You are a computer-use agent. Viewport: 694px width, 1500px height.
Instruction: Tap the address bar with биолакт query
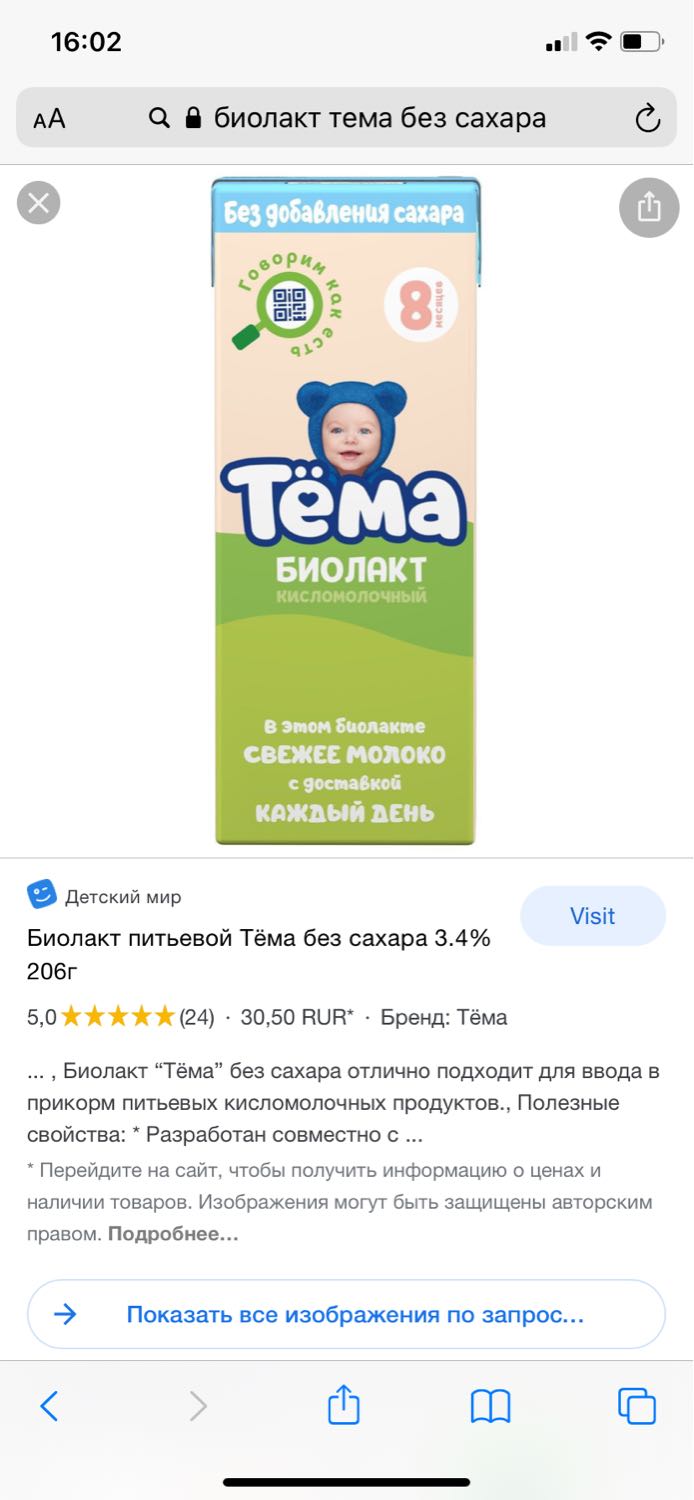pyautogui.click(x=347, y=119)
